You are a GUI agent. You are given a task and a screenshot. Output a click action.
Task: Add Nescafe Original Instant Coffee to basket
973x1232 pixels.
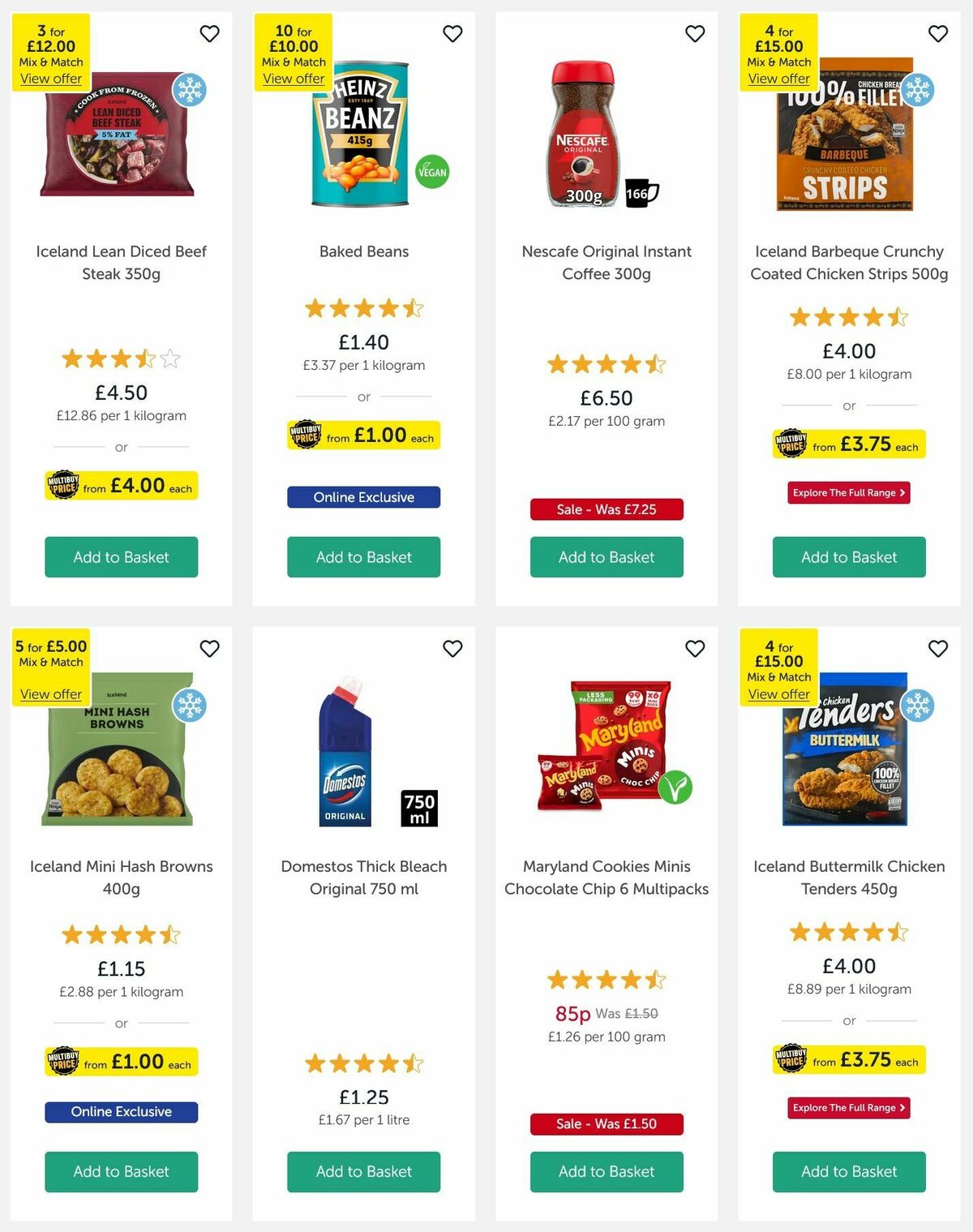(x=607, y=557)
